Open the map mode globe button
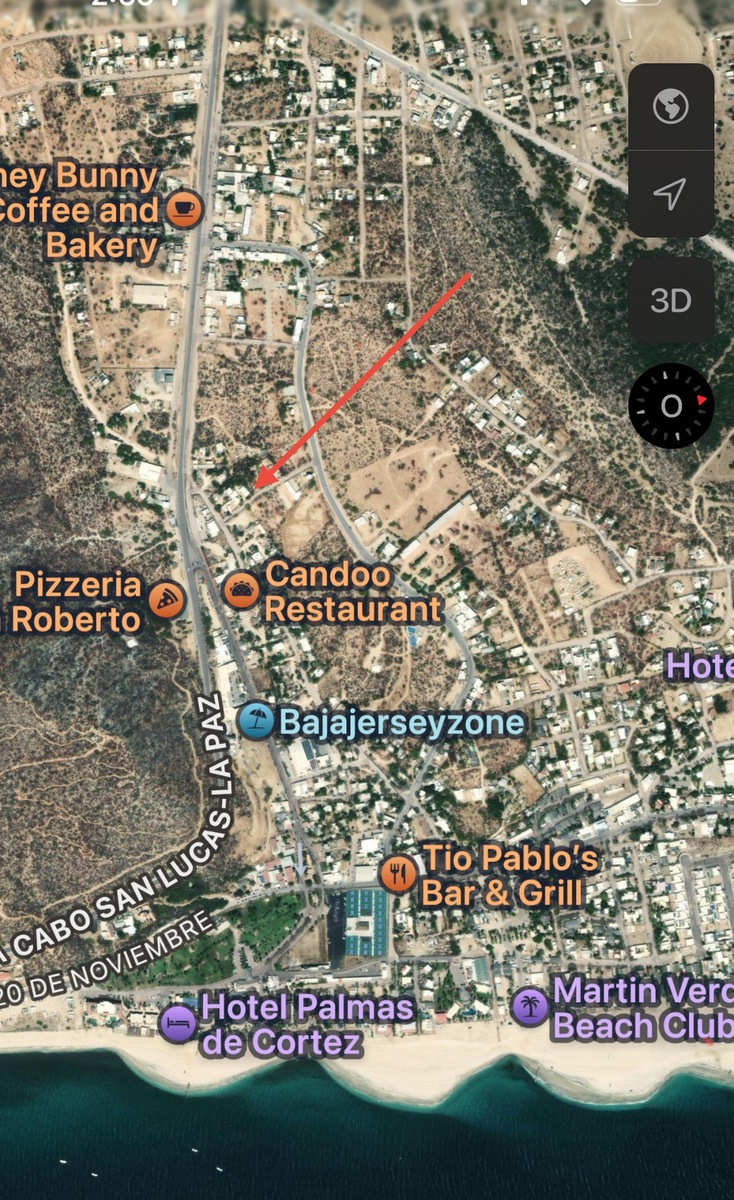Viewport: 734px width, 1200px height. (x=671, y=107)
